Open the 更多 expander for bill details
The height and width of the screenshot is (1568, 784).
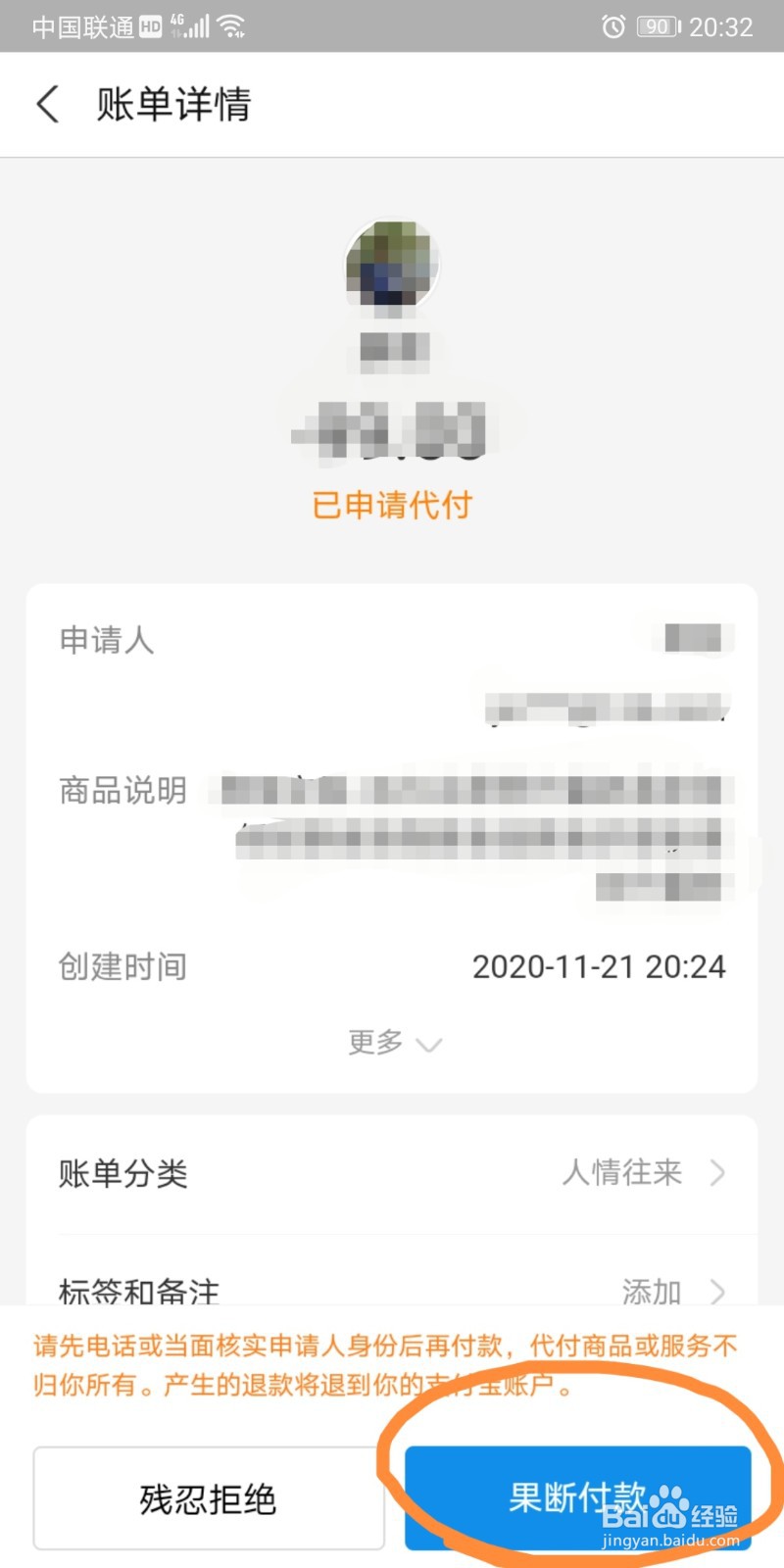(394, 1042)
